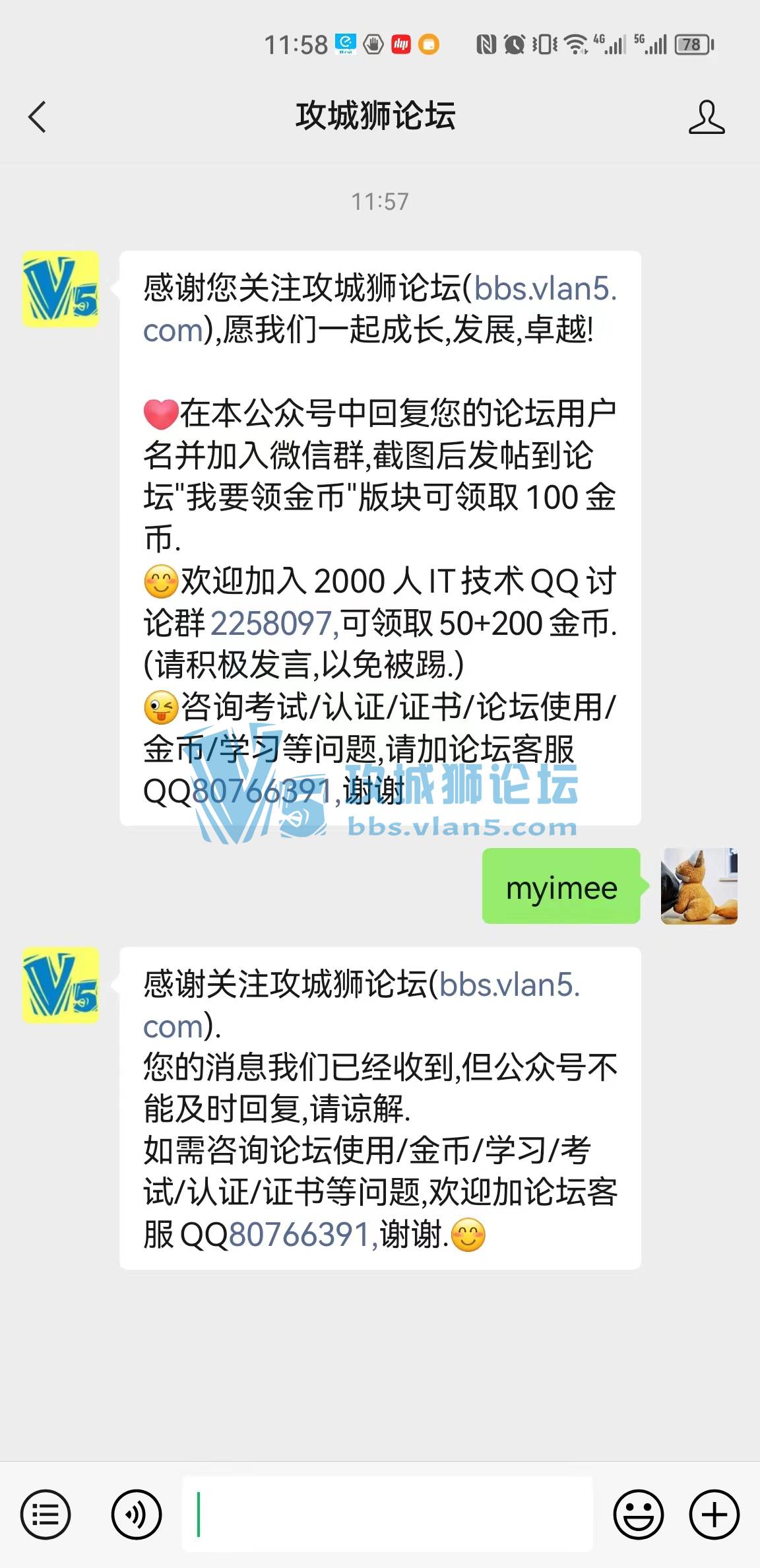The height and width of the screenshot is (1568, 760).
Task: Open the account profile icon
Action: pyautogui.click(x=706, y=117)
